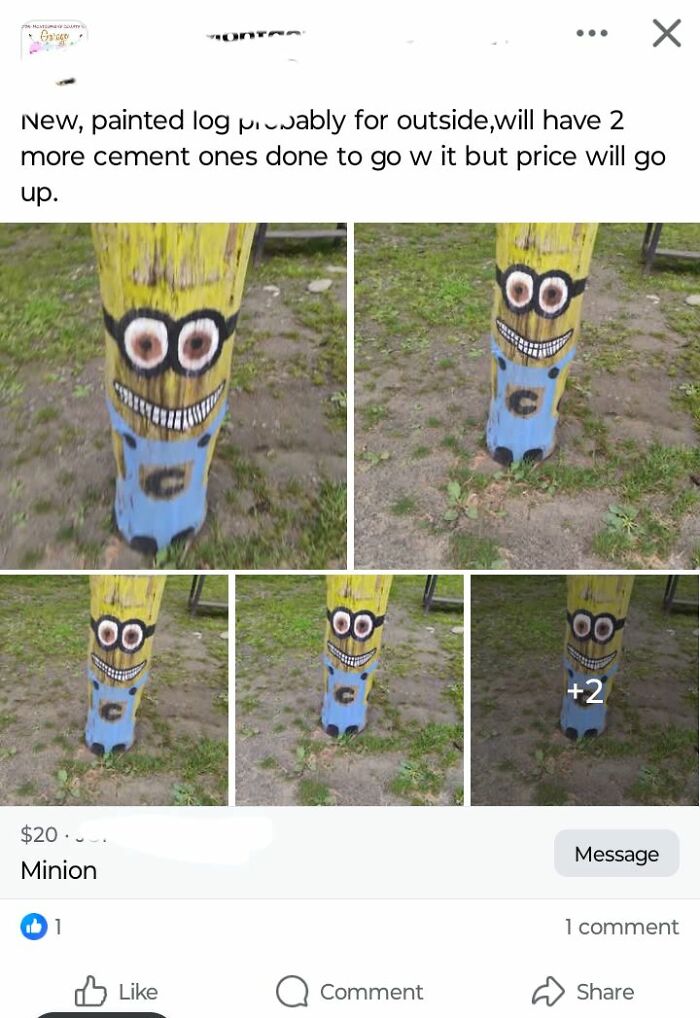Close this post with the X
This screenshot has height=1018, width=700.
pyautogui.click(x=666, y=33)
